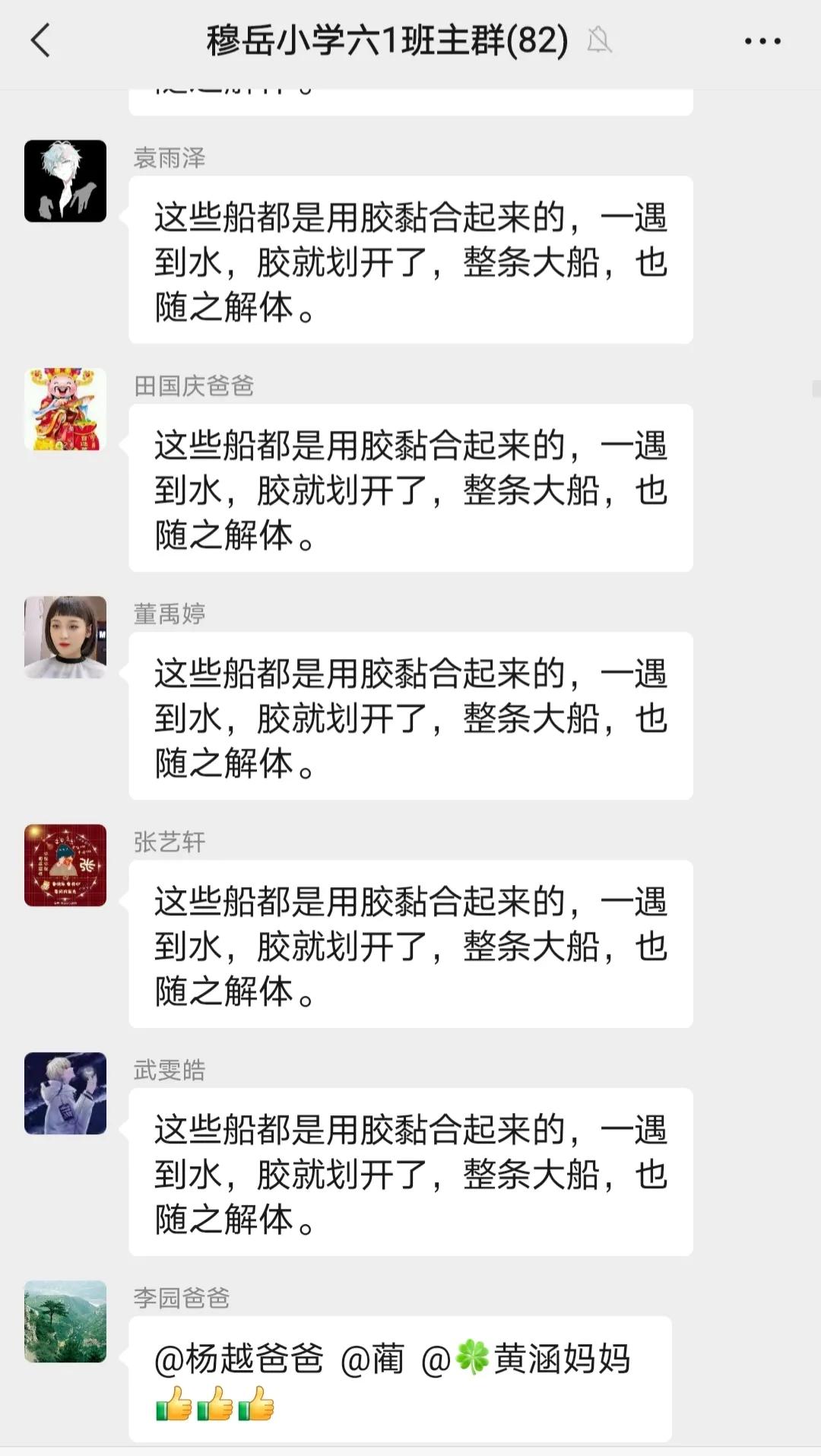This screenshot has height=1456, width=821.
Task: Tap 田国庆爸爸's avatar
Action: point(65,409)
